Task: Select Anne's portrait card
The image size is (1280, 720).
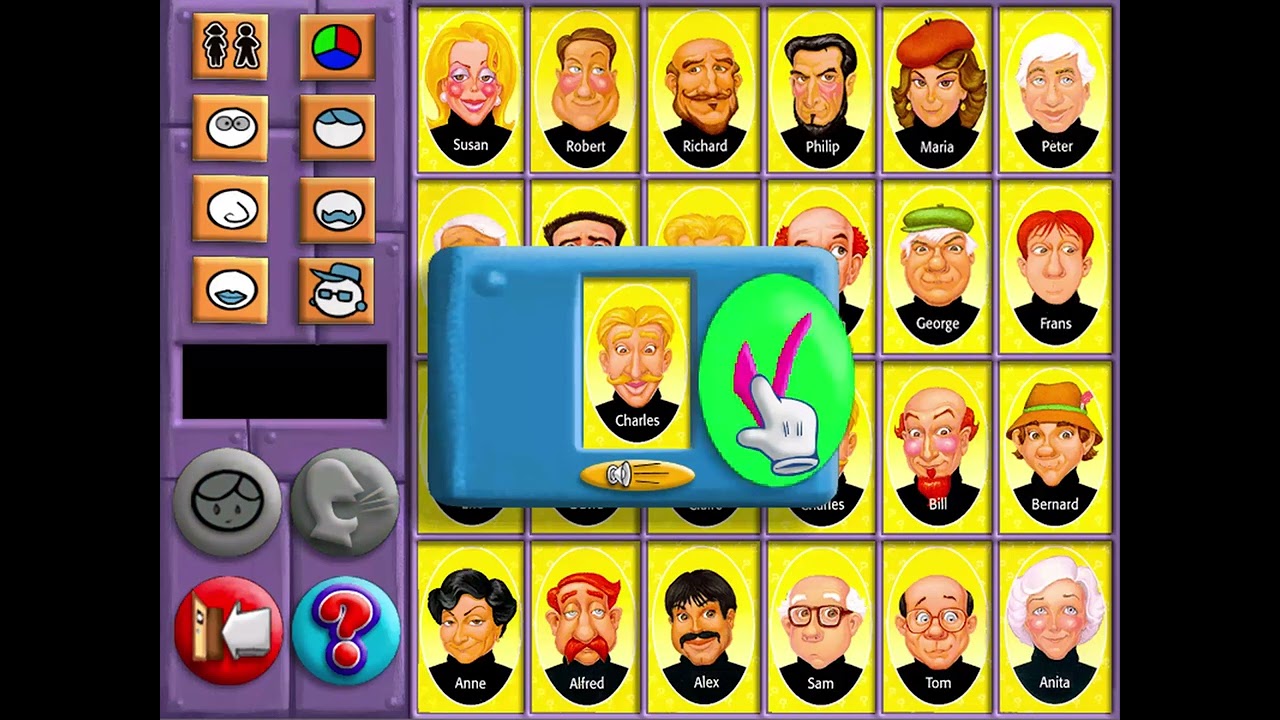Action: tap(470, 627)
